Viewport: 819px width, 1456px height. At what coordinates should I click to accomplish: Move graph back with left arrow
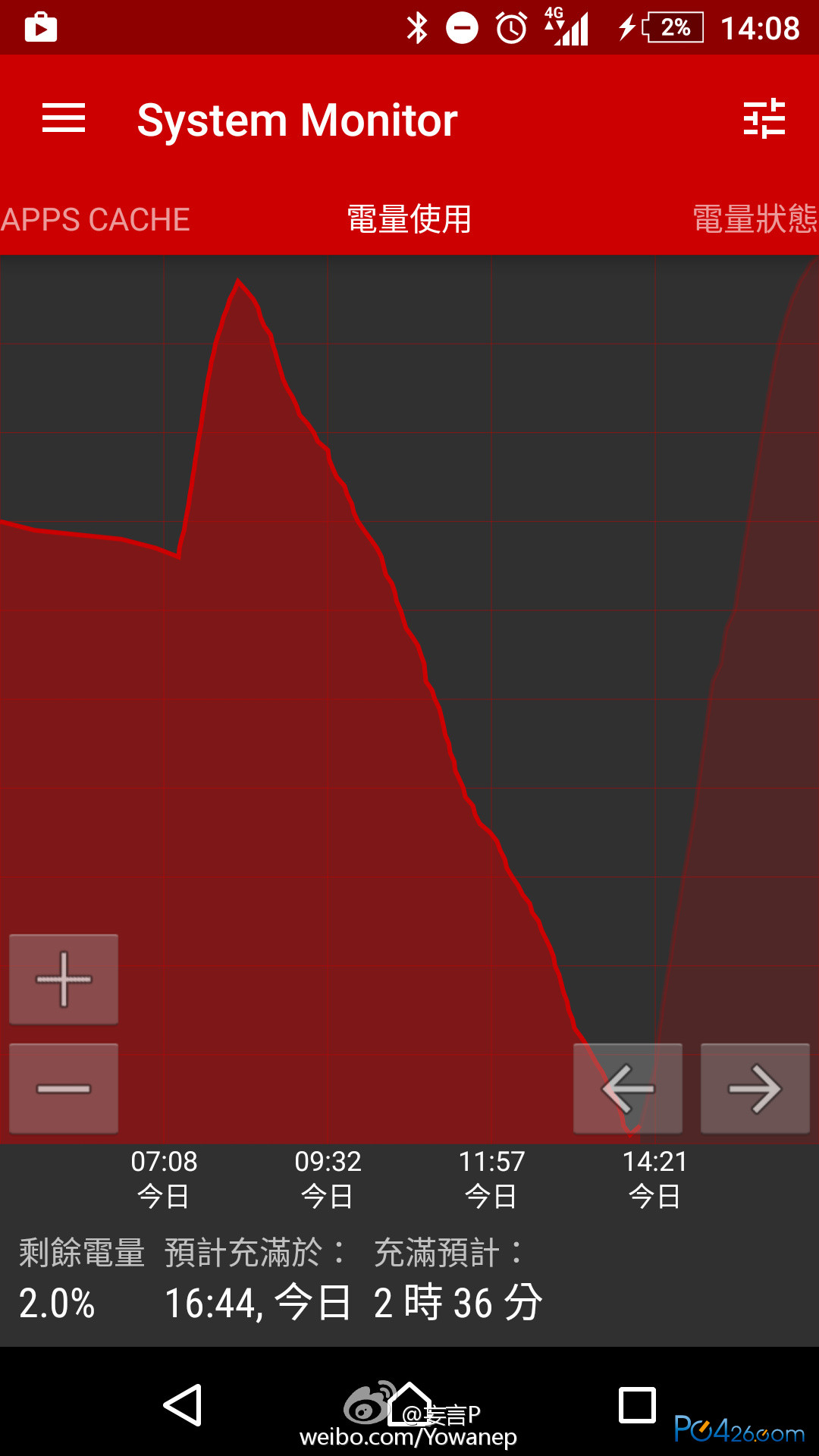pyautogui.click(x=628, y=1089)
